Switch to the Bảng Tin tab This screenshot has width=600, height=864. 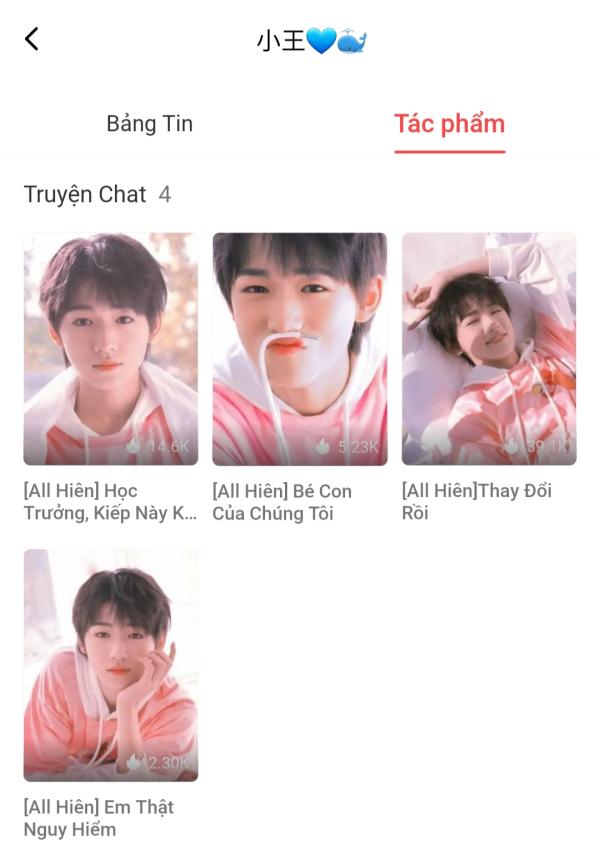(x=149, y=124)
